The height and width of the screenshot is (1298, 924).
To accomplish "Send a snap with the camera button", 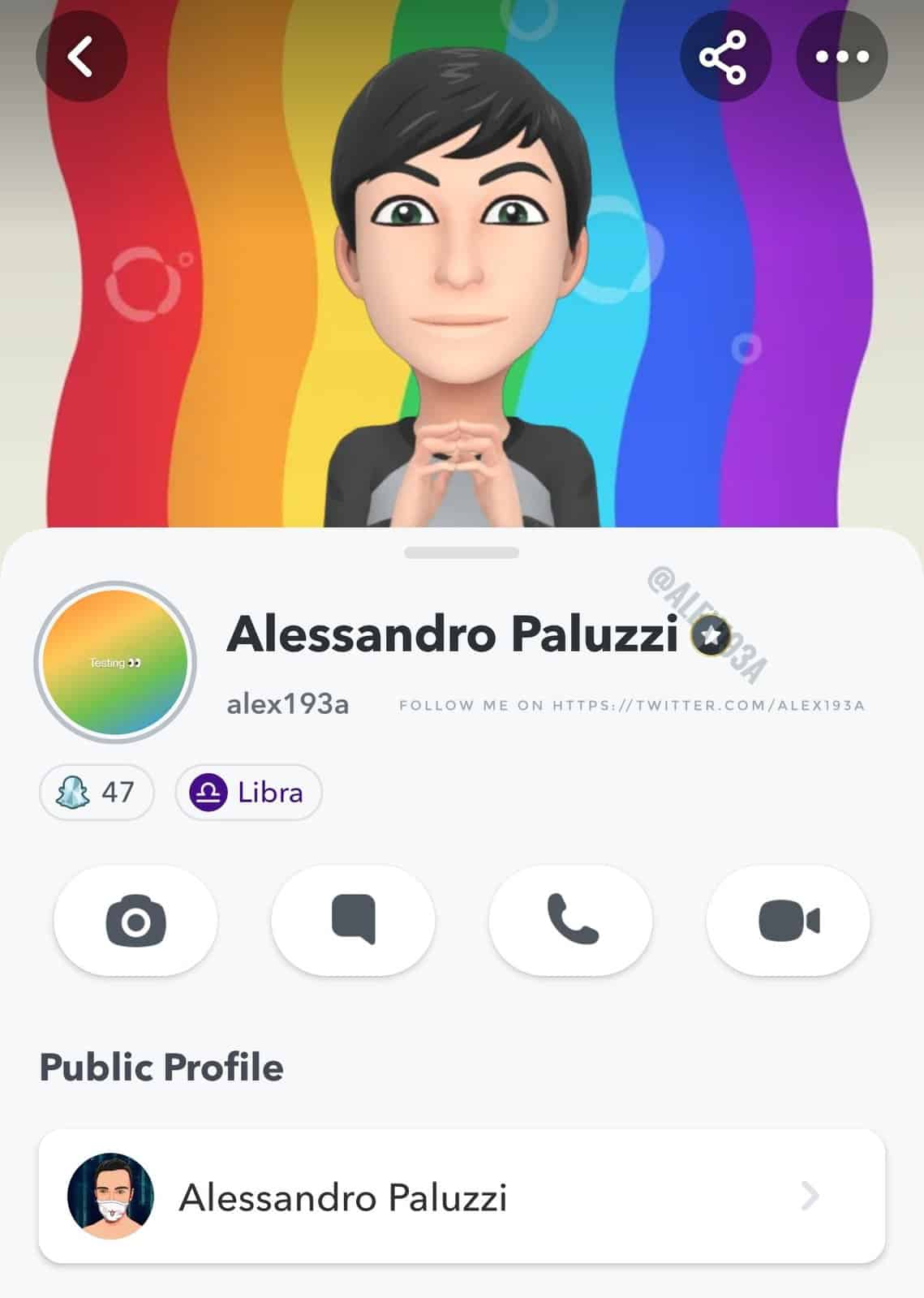I will 135,921.
